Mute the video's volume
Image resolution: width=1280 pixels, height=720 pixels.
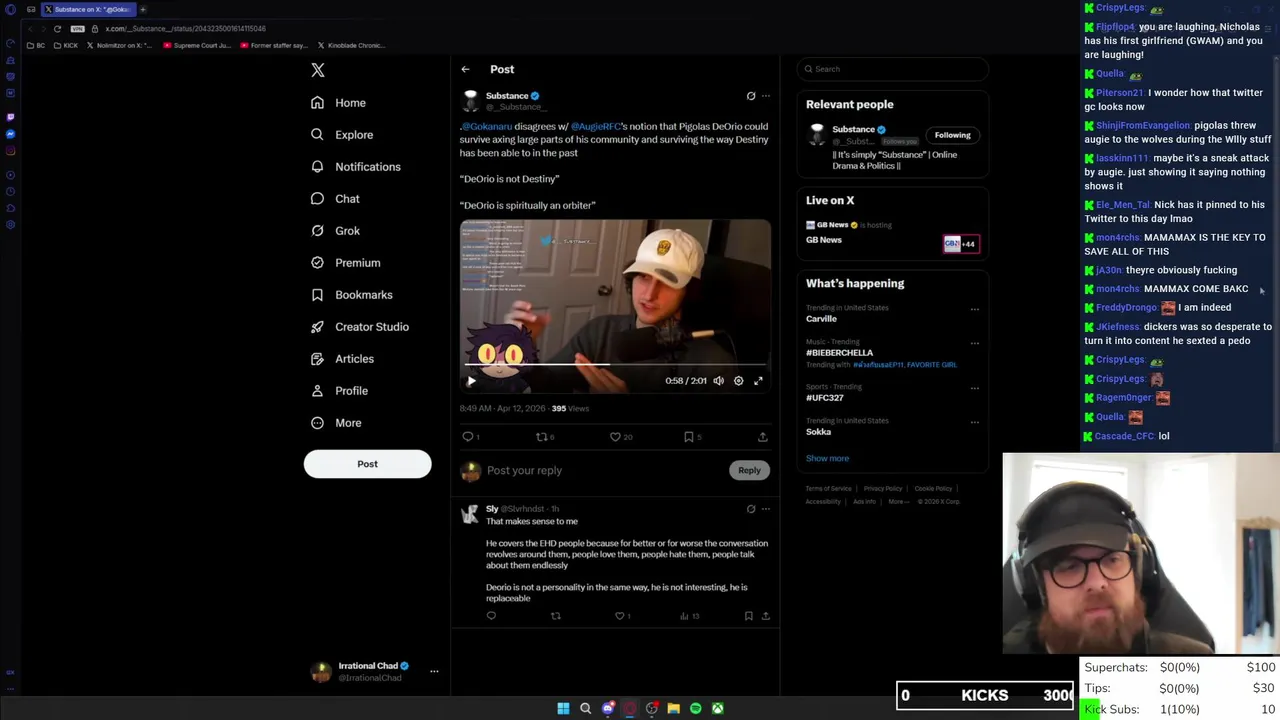click(718, 380)
